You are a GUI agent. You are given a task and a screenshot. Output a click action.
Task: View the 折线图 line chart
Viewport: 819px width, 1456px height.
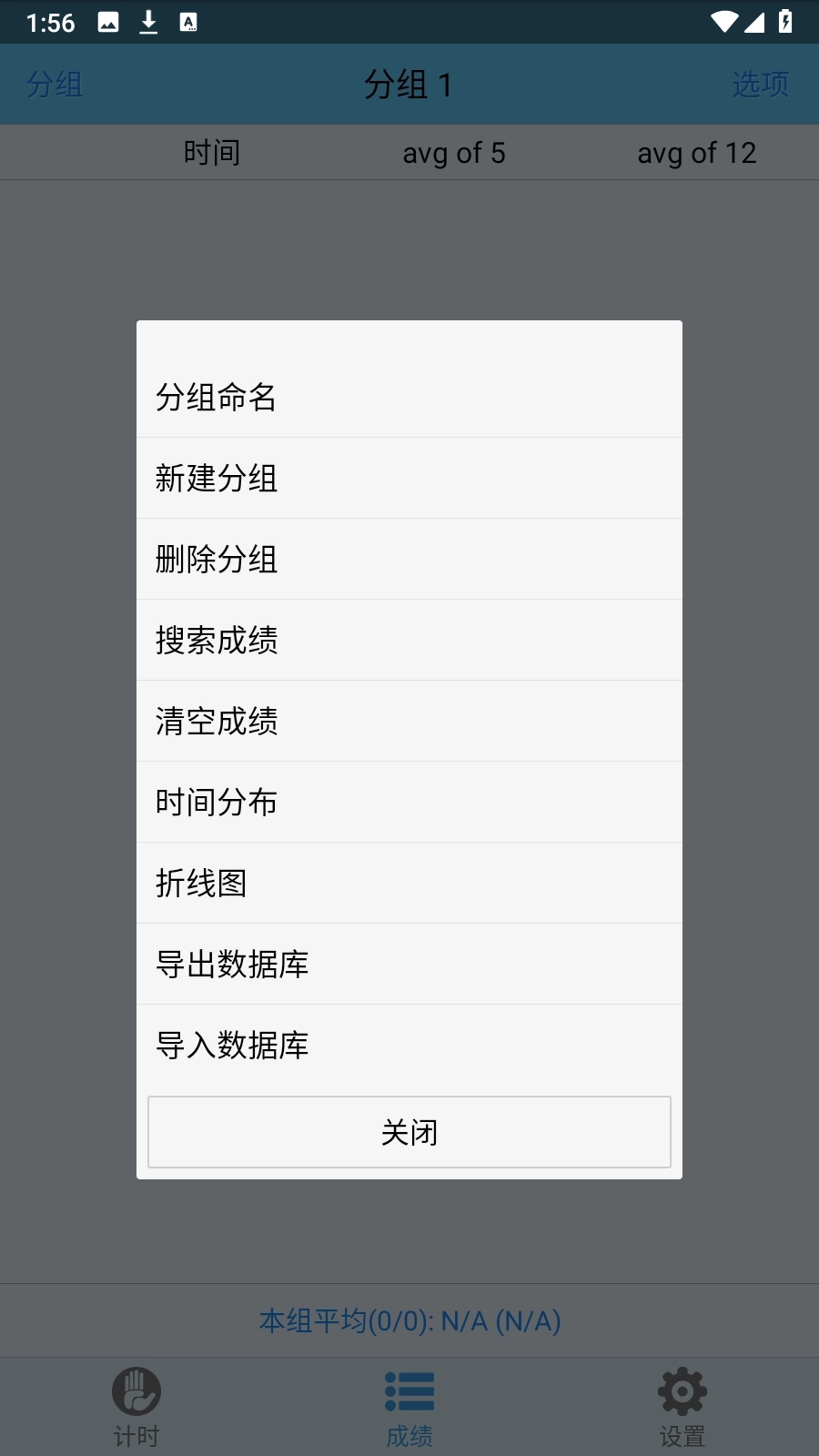[x=409, y=883]
